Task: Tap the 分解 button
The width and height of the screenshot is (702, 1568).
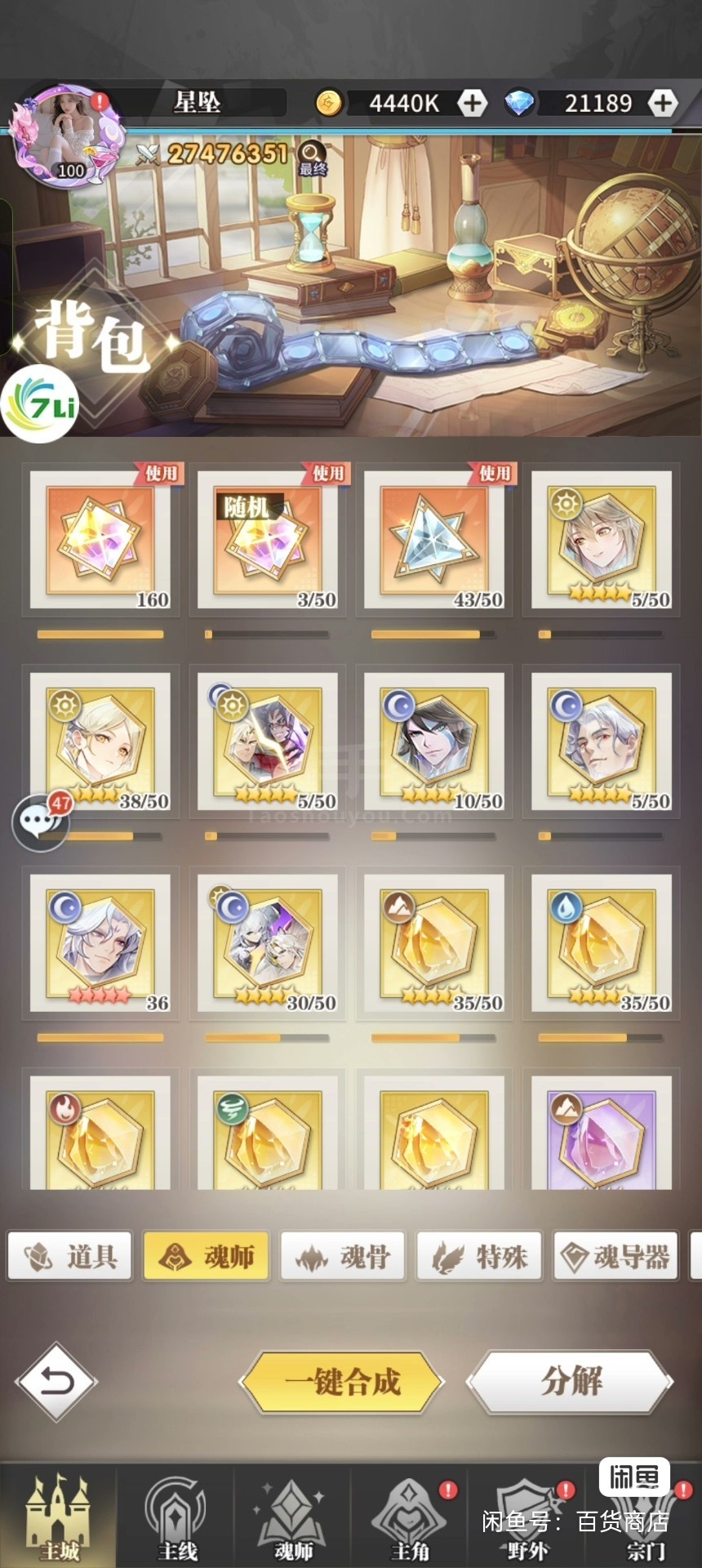Action: pyautogui.click(x=570, y=1382)
